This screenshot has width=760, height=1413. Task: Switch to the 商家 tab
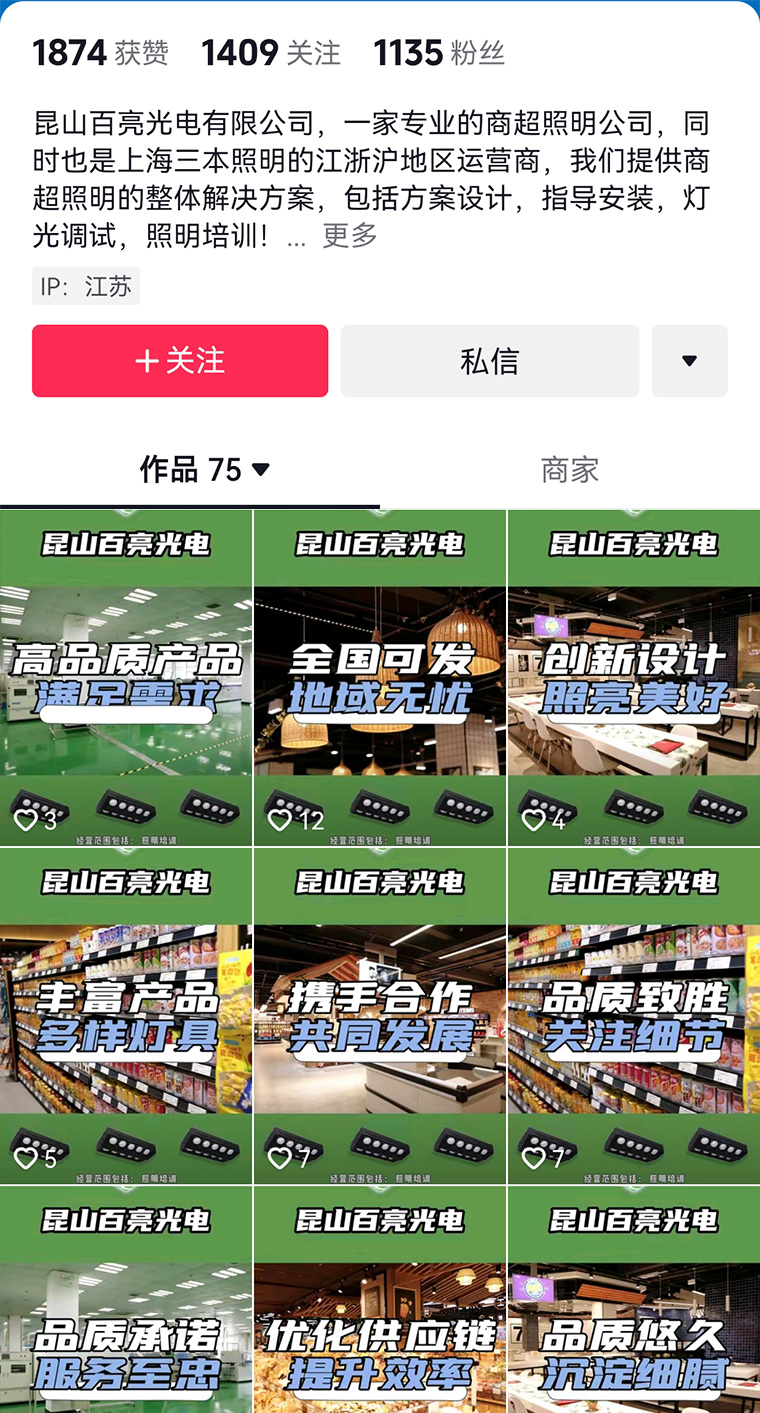point(570,470)
